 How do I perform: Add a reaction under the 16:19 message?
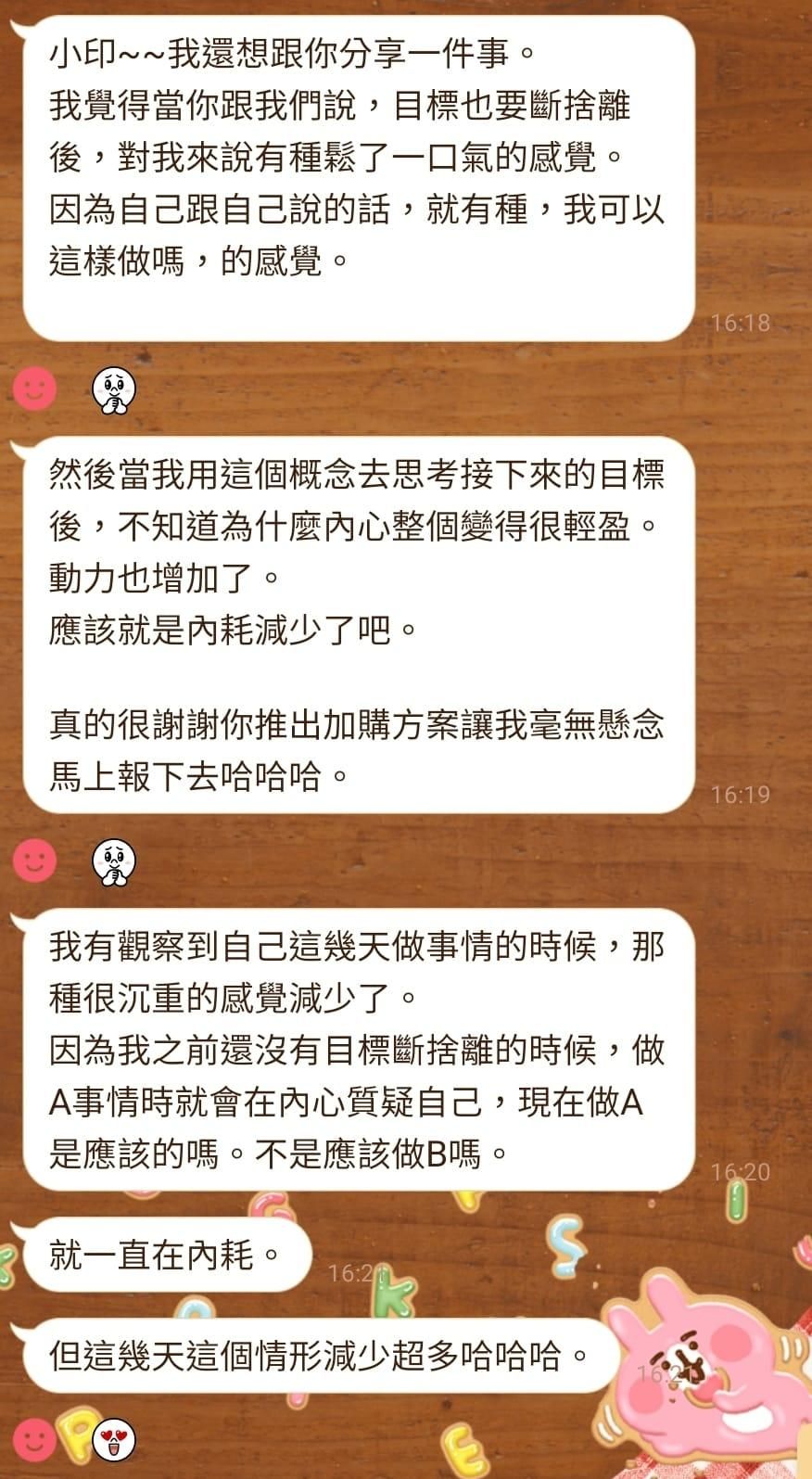pyautogui.click(x=35, y=860)
